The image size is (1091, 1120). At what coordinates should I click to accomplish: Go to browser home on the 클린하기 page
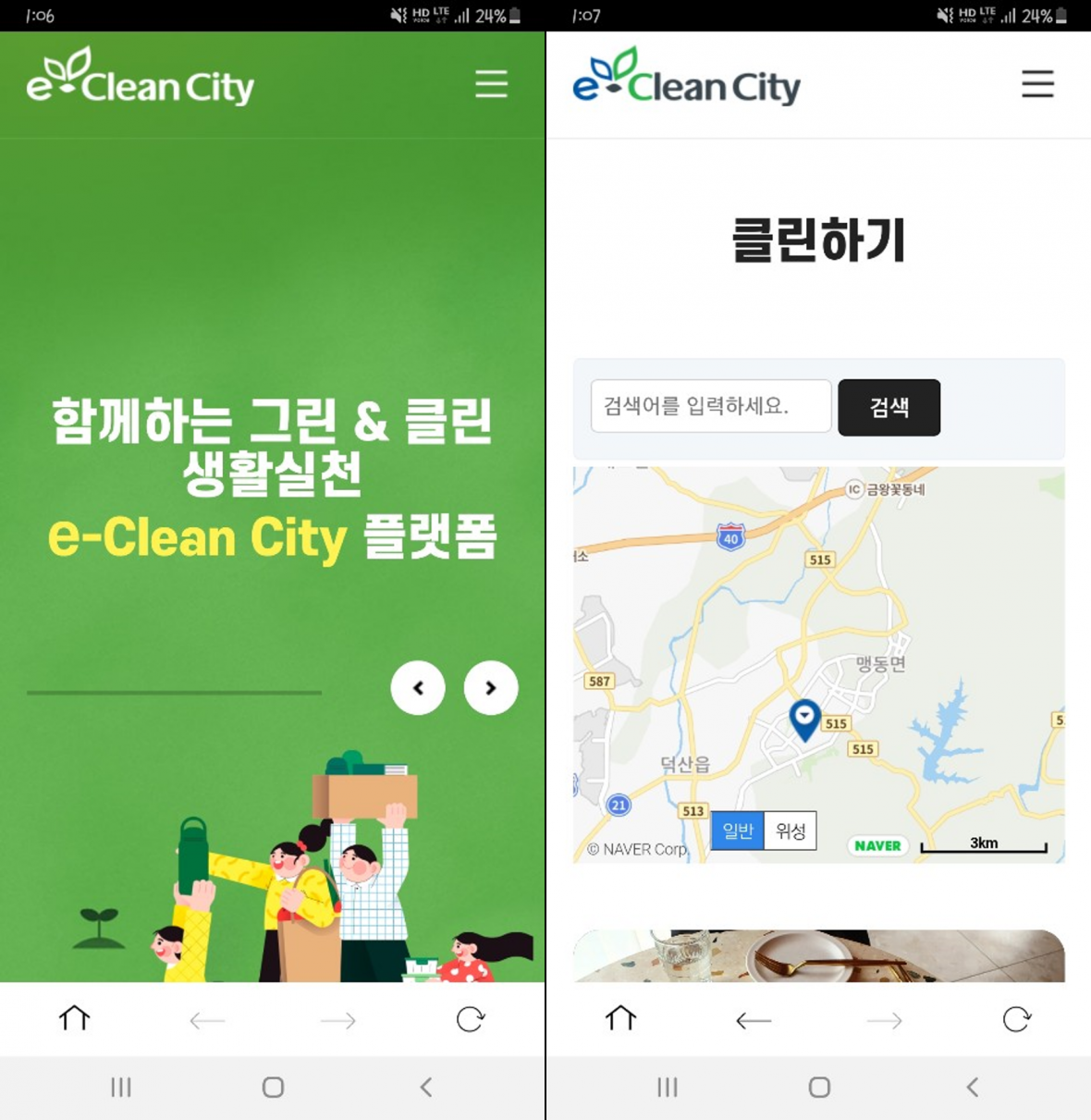(620, 1019)
